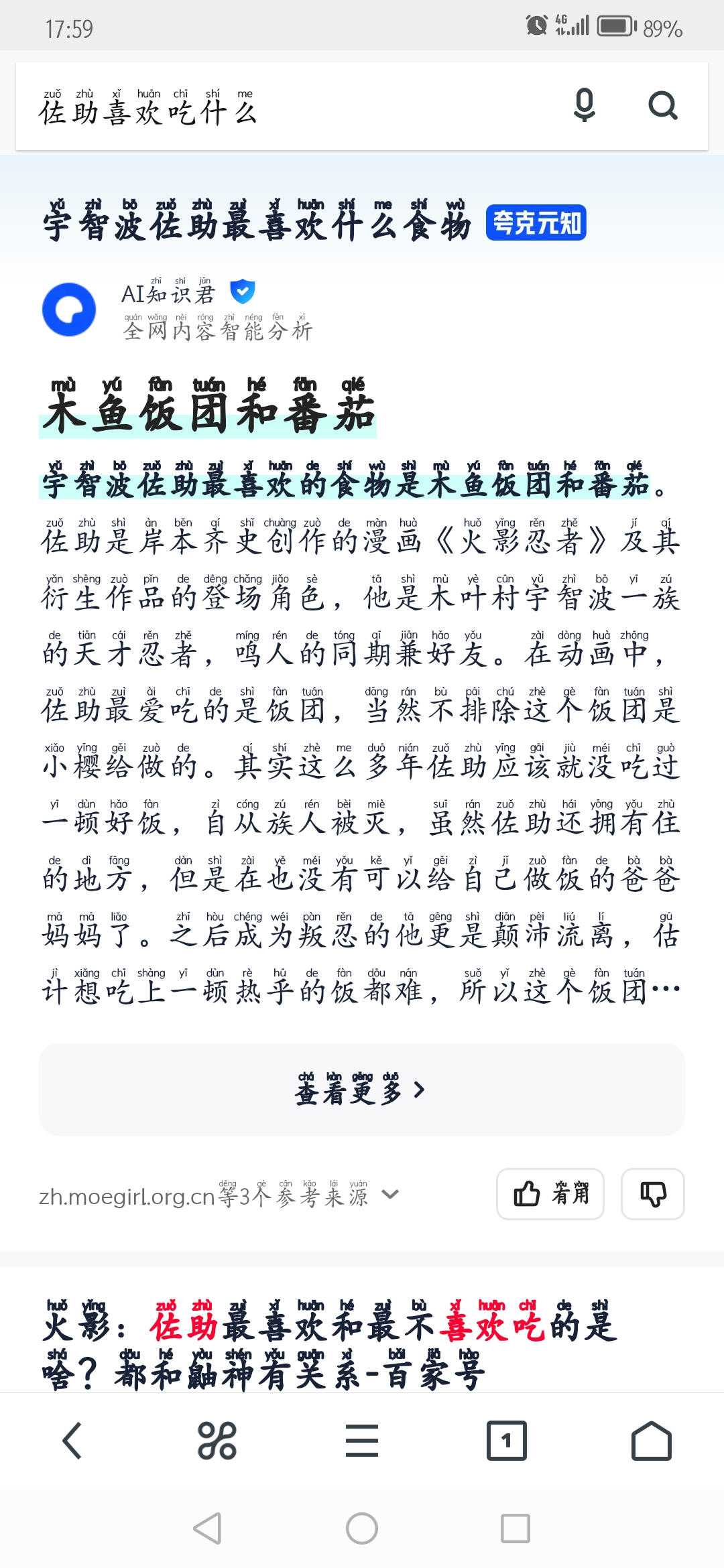The image size is (724, 1568).
Task: Go to the browser home page
Action: (x=652, y=1441)
